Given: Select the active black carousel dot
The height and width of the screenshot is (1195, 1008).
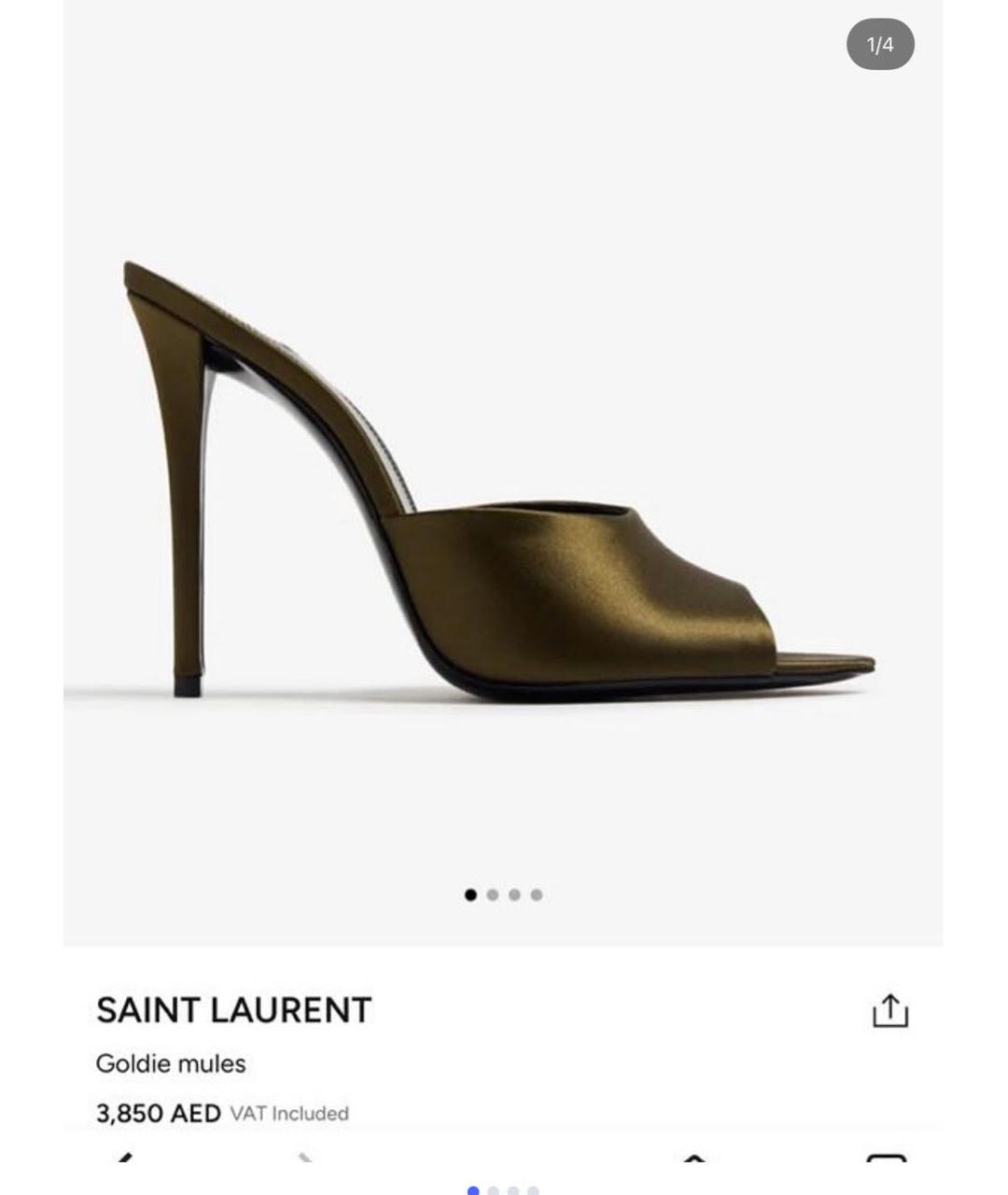Looking at the screenshot, I should tap(469, 893).
